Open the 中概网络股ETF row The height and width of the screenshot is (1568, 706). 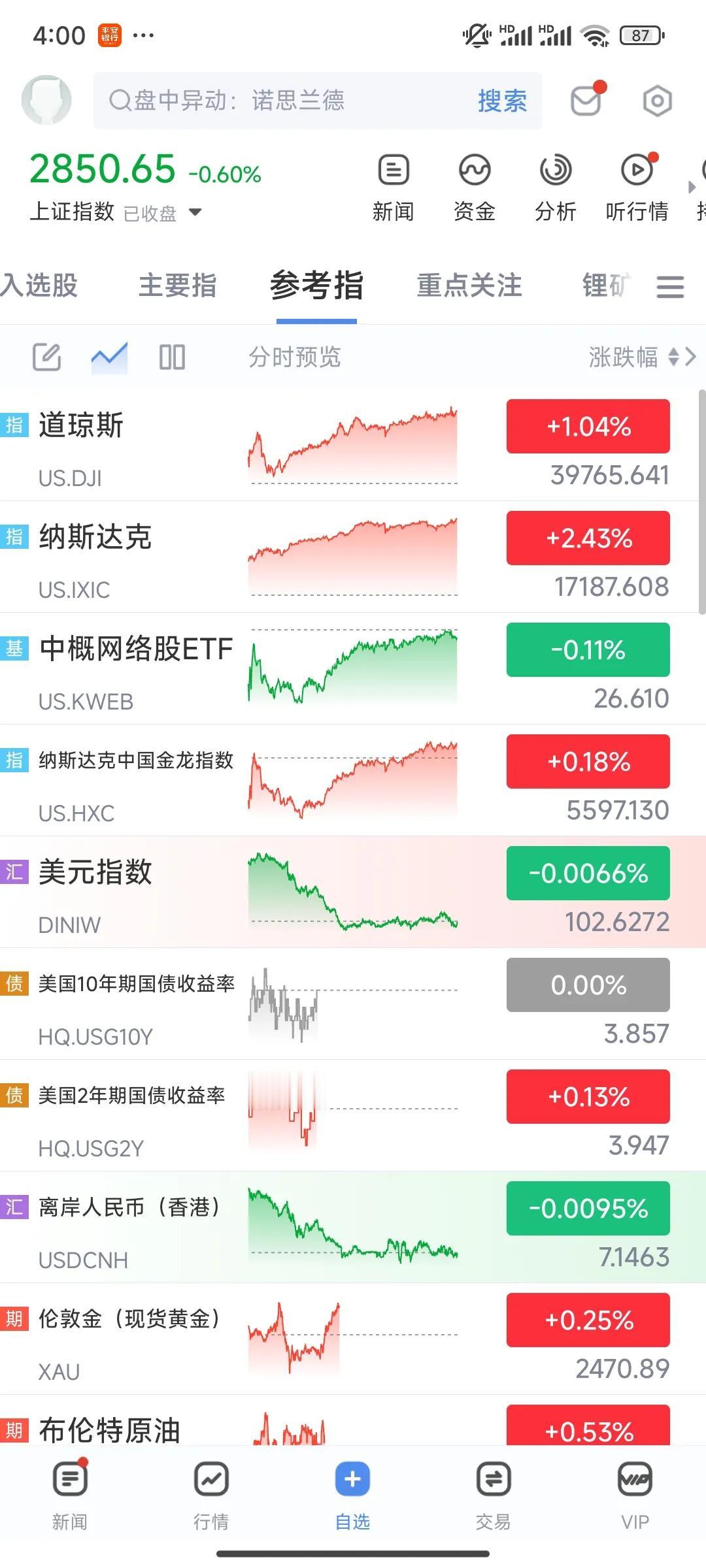click(353, 669)
